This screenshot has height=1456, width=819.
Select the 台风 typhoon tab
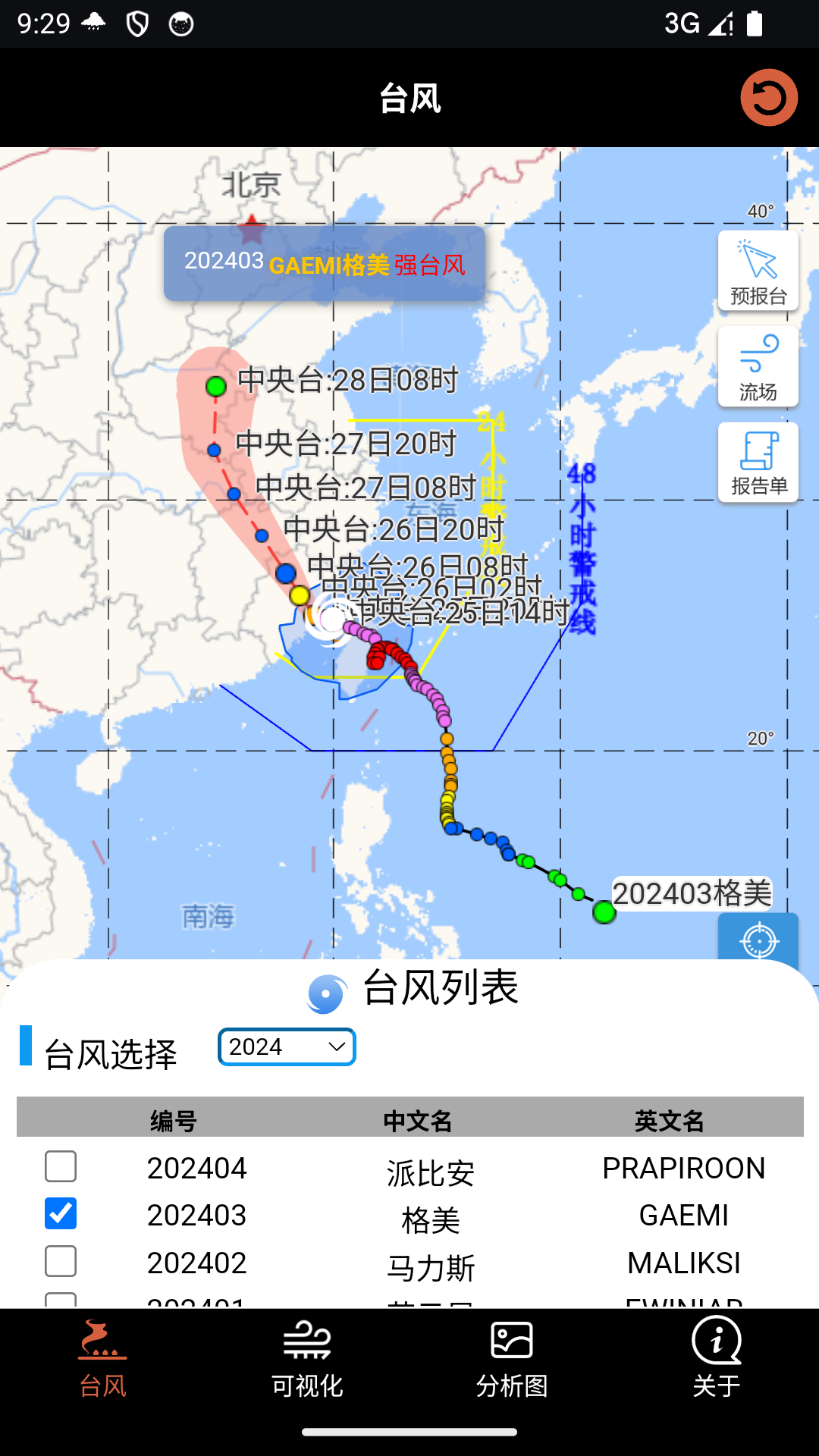tap(102, 1358)
